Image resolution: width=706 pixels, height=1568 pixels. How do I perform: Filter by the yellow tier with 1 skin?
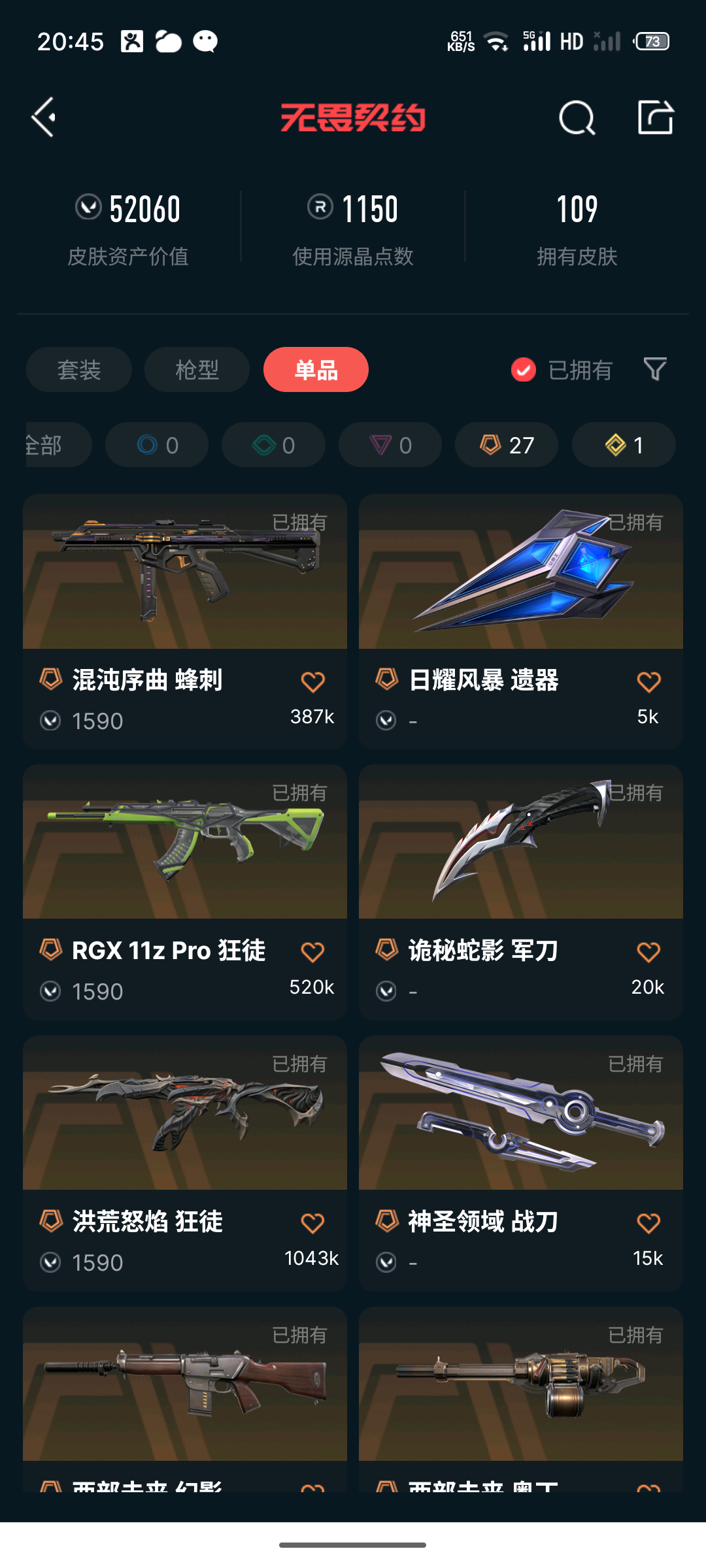(624, 445)
